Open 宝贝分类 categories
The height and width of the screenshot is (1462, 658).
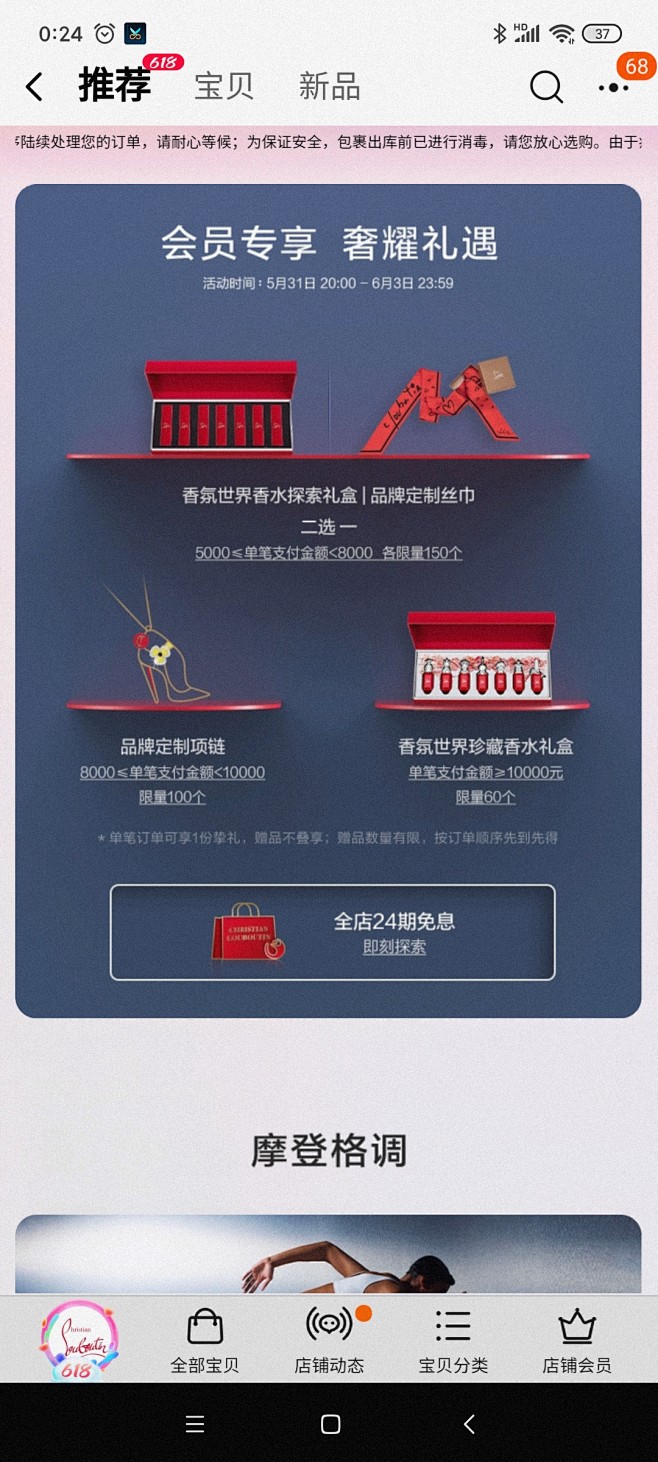[453, 1340]
